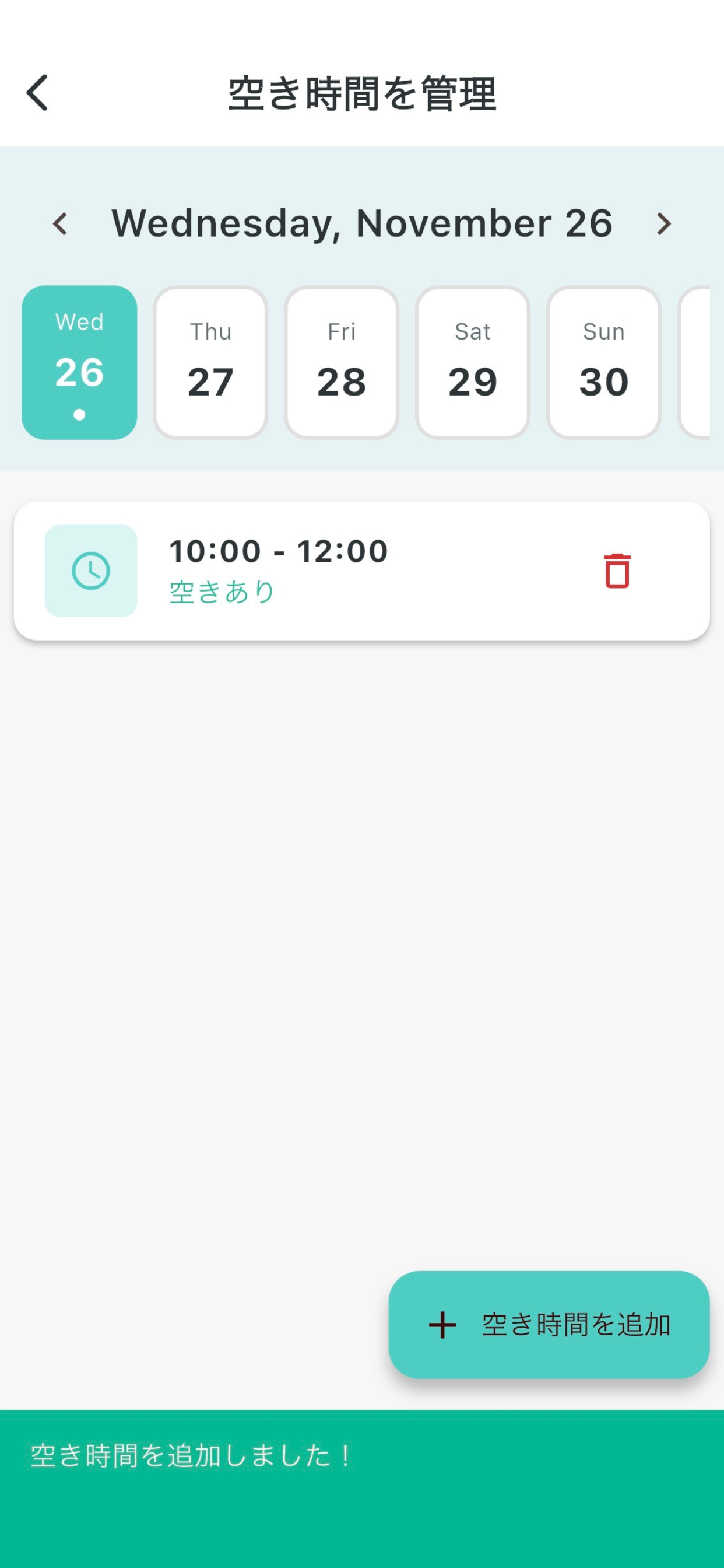This screenshot has width=724, height=1568.
Task: Open the 10:00 - 12:00 availability card
Action: point(340,571)
